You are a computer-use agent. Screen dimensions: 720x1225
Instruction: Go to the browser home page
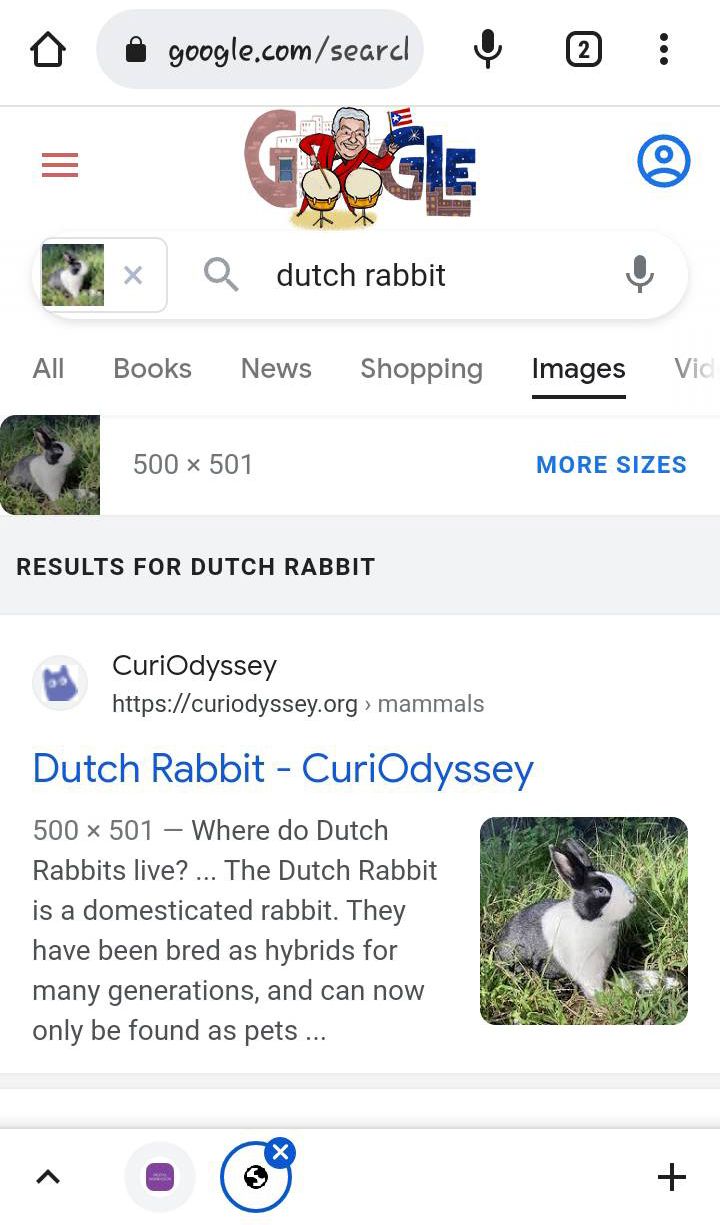pos(48,49)
